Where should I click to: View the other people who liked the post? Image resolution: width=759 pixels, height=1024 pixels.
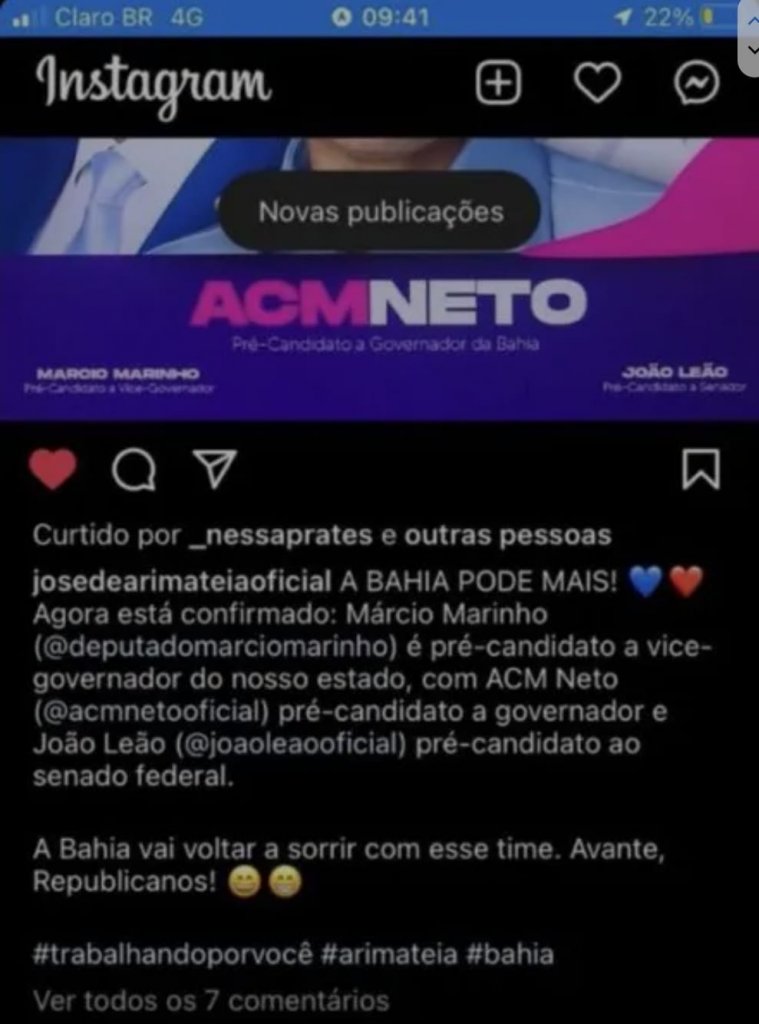point(507,536)
